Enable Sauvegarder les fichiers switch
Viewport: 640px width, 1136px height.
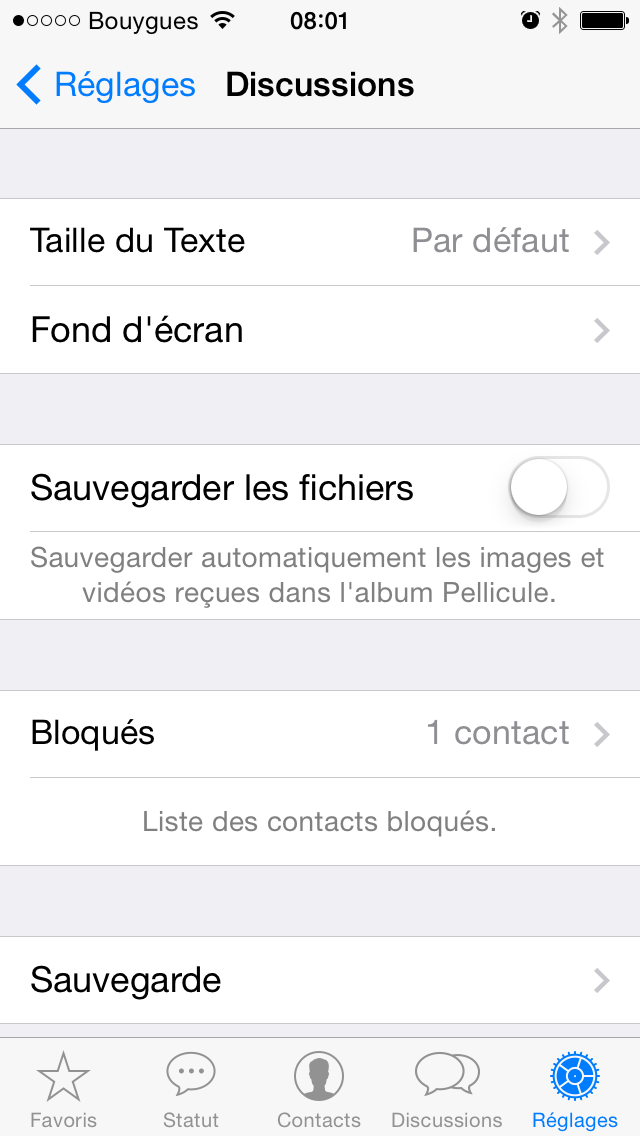[558, 488]
